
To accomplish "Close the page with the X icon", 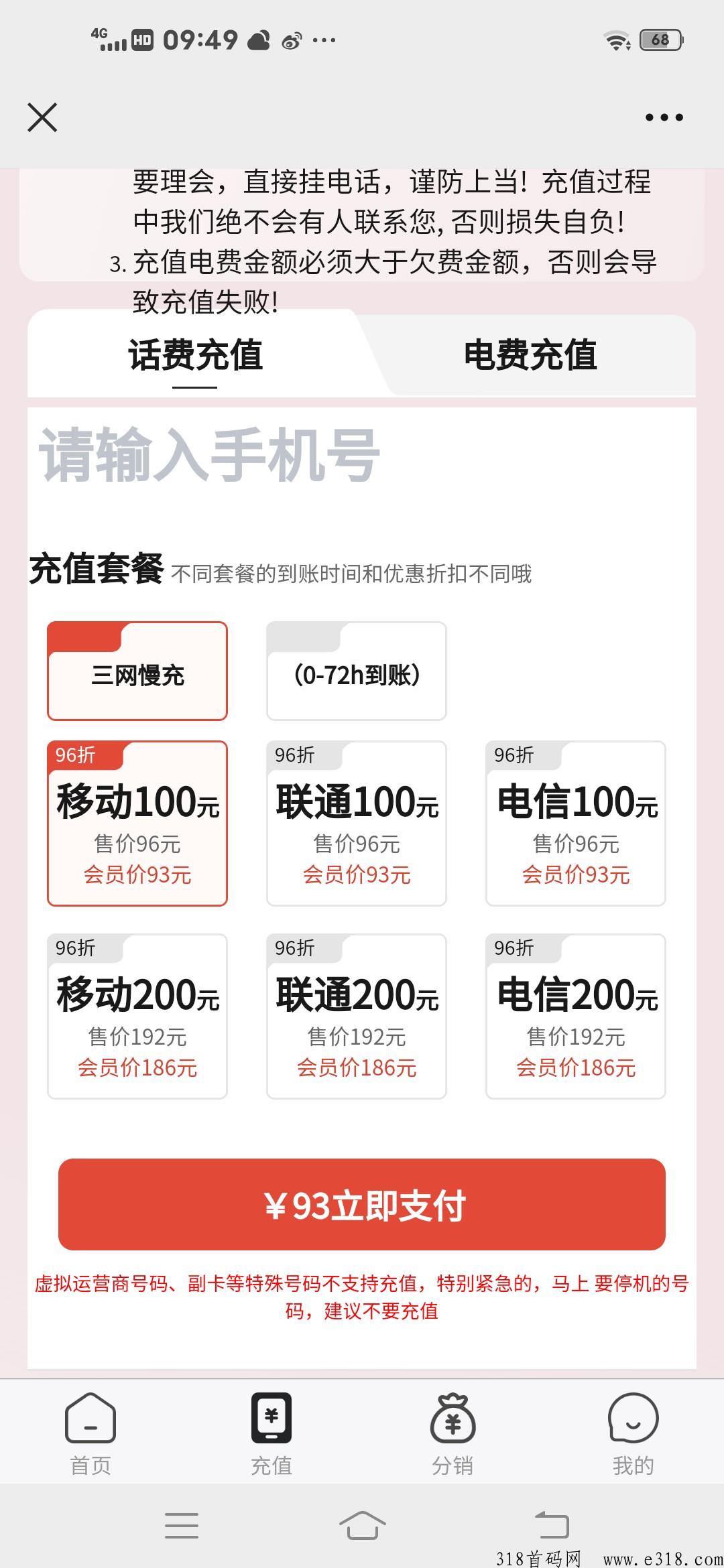I will point(42,118).
